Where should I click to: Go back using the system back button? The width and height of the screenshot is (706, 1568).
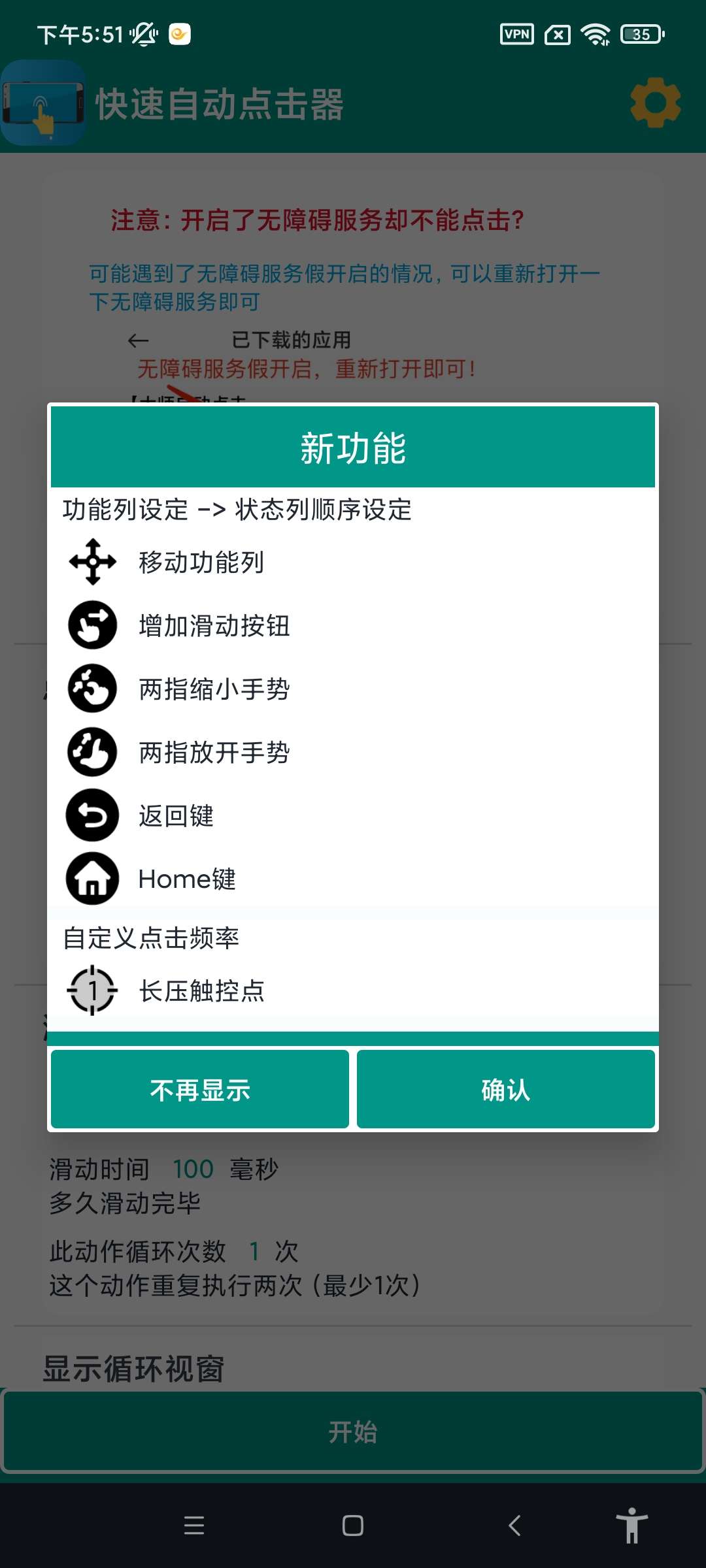pyautogui.click(x=514, y=1526)
